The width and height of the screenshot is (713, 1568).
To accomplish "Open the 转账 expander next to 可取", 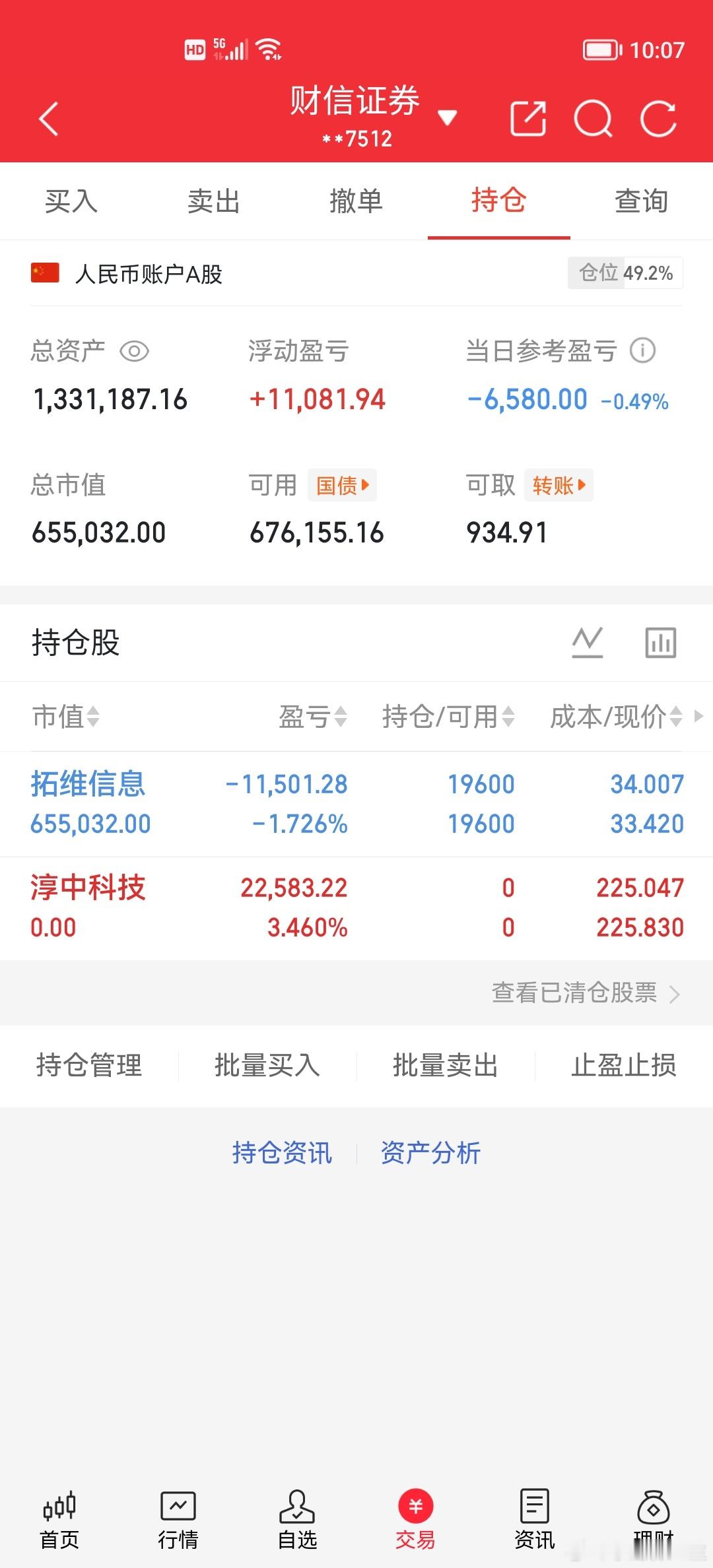I will click(558, 485).
